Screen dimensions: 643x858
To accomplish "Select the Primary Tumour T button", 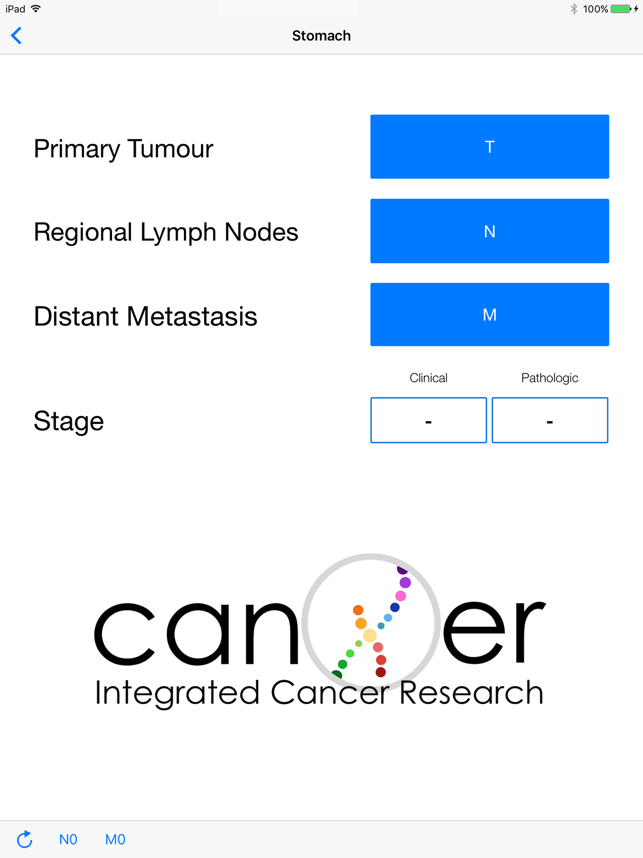I will [x=489, y=147].
